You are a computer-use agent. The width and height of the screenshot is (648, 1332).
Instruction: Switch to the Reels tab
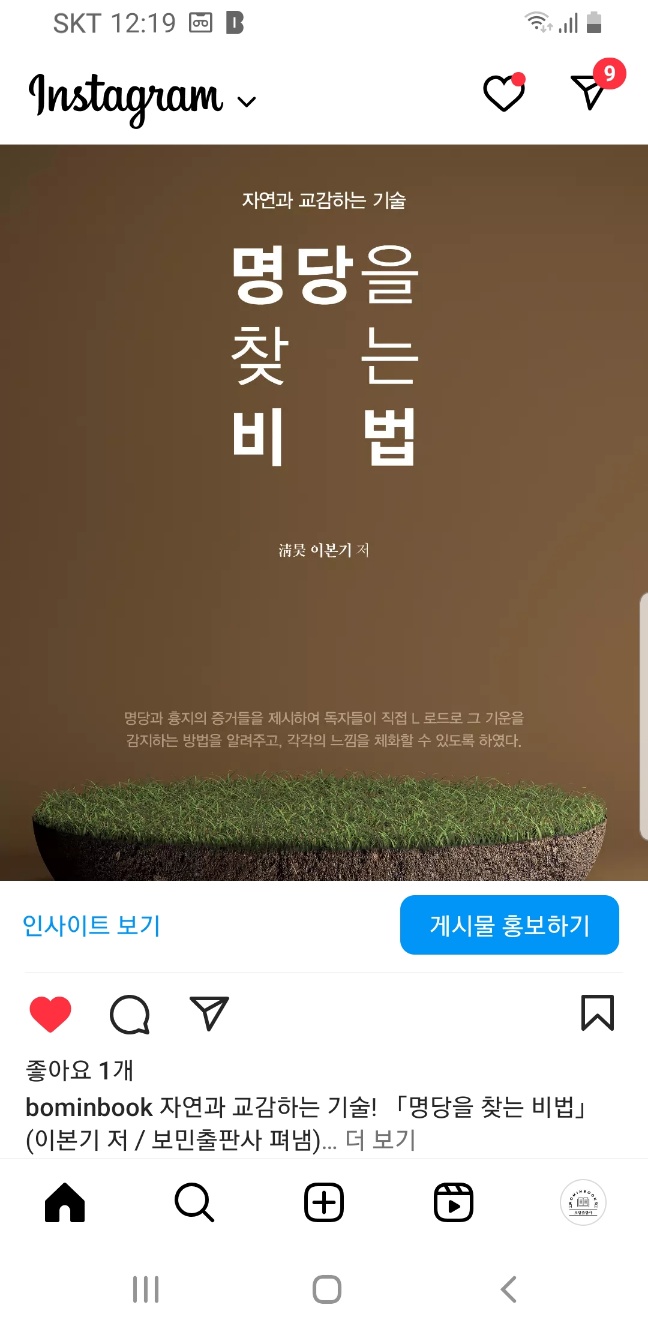click(453, 1203)
